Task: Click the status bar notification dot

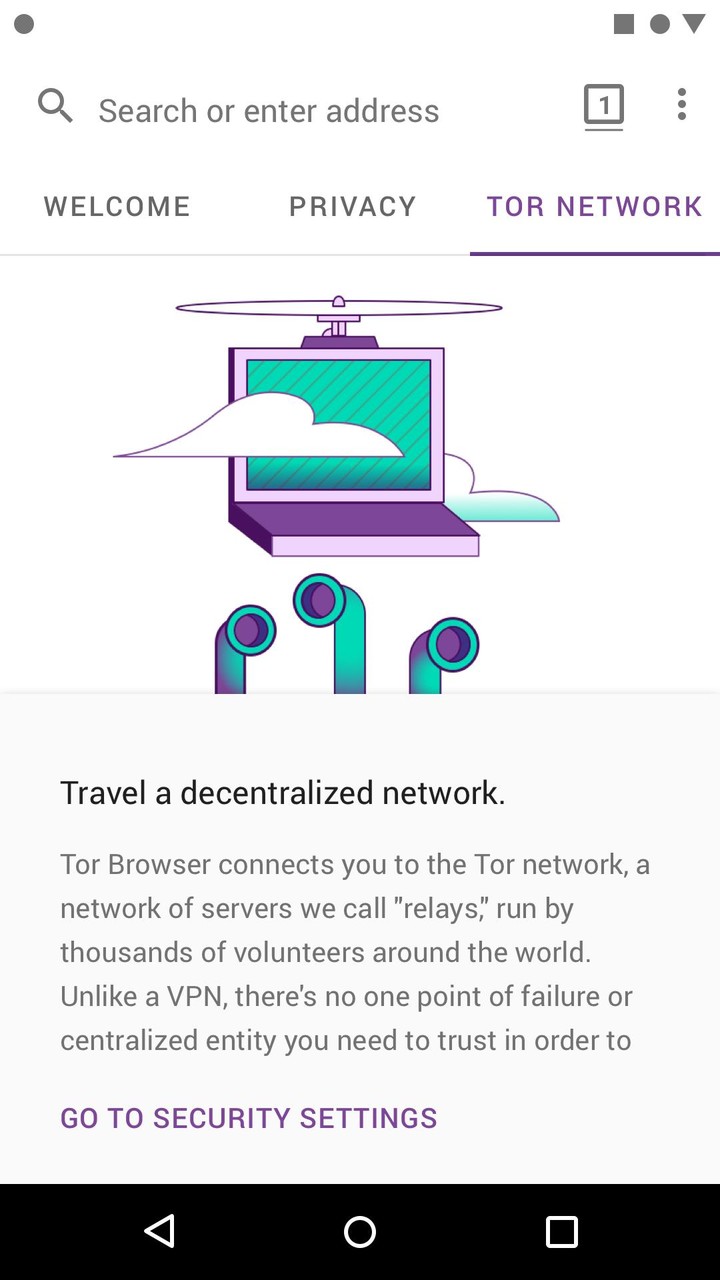Action: click(23, 23)
